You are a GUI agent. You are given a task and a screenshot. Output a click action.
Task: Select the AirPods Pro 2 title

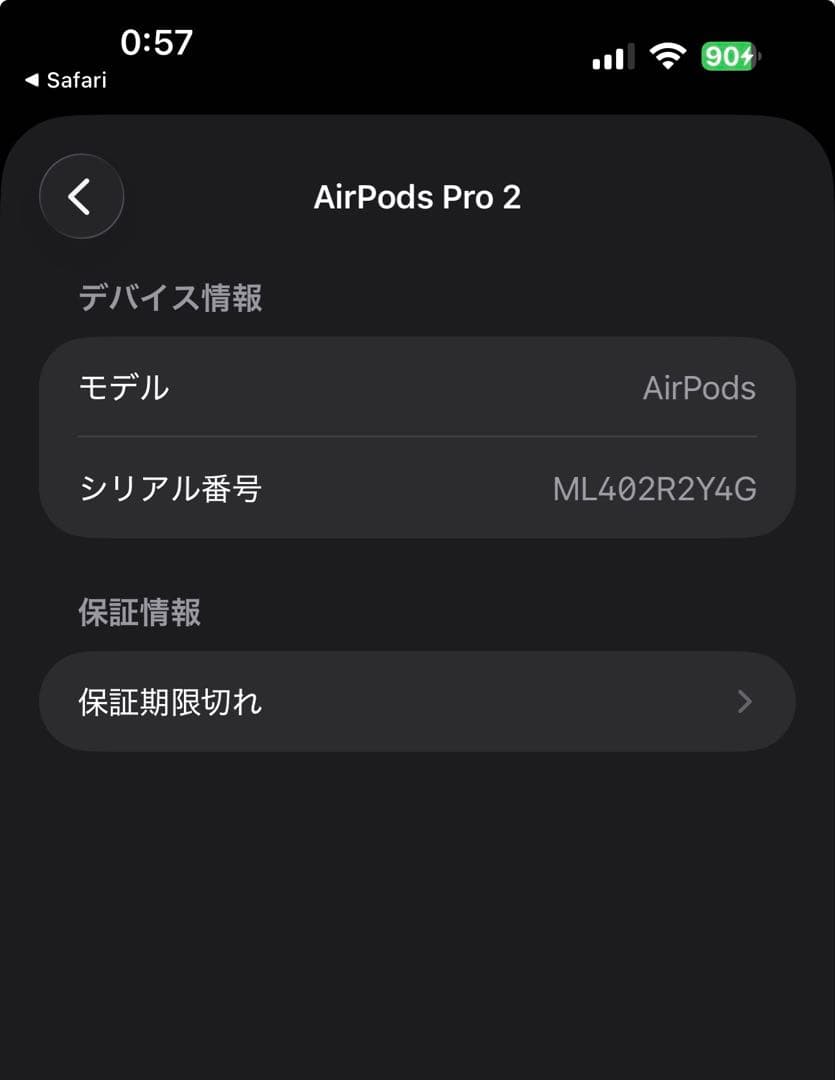417,197
